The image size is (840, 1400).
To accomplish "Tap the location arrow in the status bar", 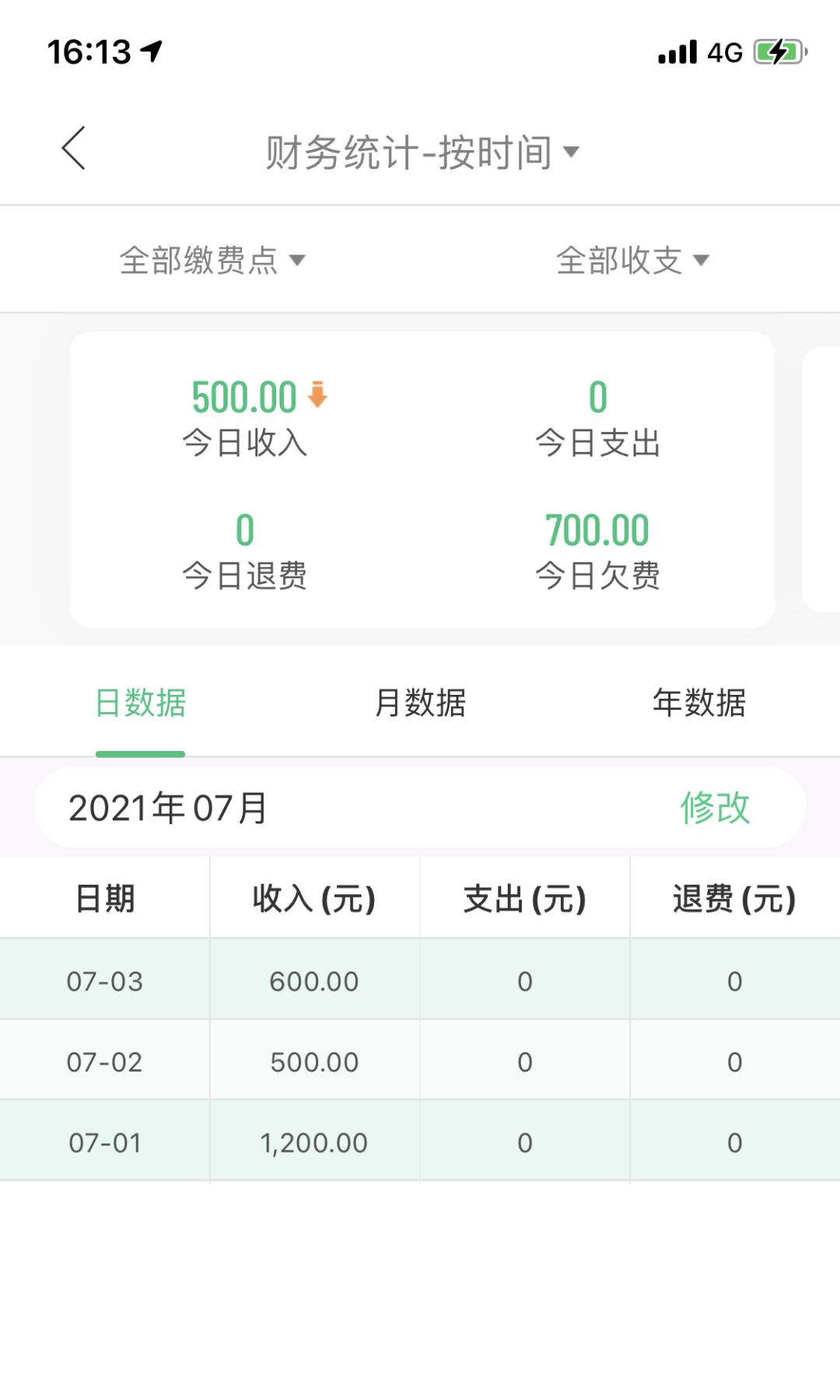I will (x=150, y=50).
